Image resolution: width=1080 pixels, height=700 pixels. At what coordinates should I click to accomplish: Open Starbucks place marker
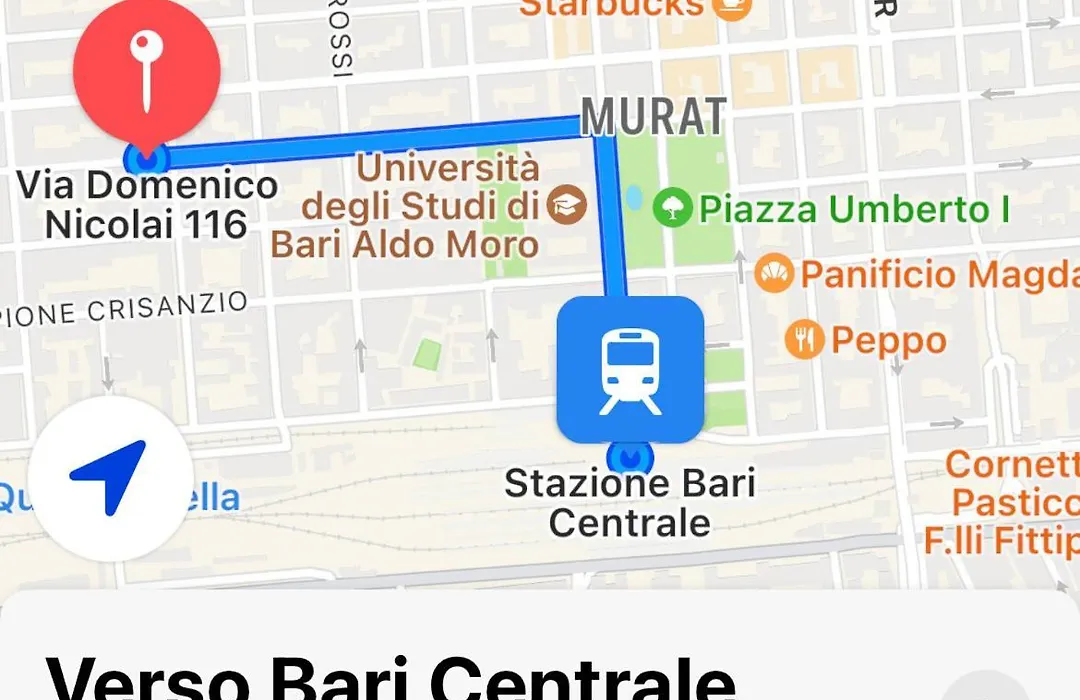(732, 8)
